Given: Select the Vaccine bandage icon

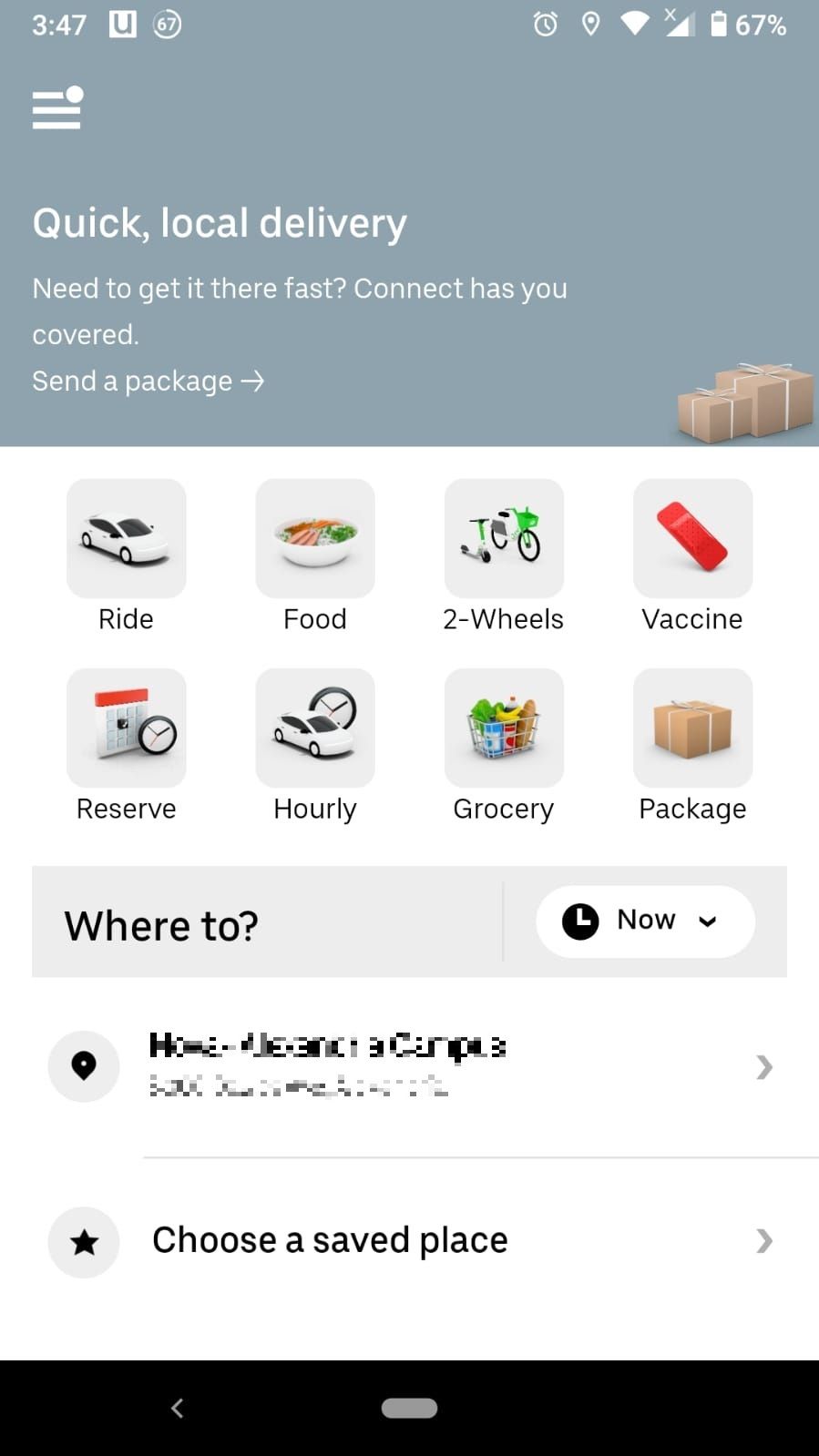Looking at the screenshot, I should pyautogui.click(x=691, y=538).
